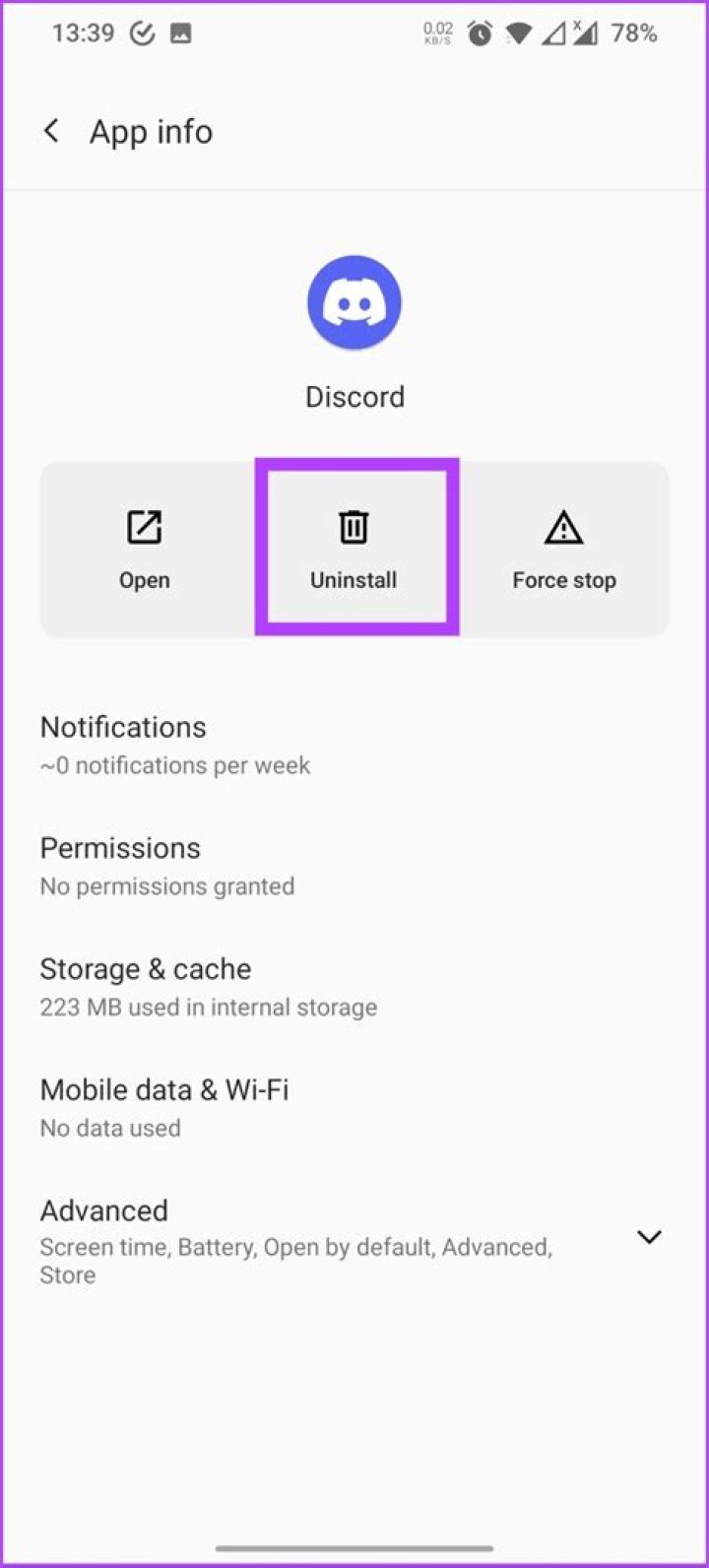Open the Discord app
The width and height of the screenshot is (709, 1568).
point(145,549)
